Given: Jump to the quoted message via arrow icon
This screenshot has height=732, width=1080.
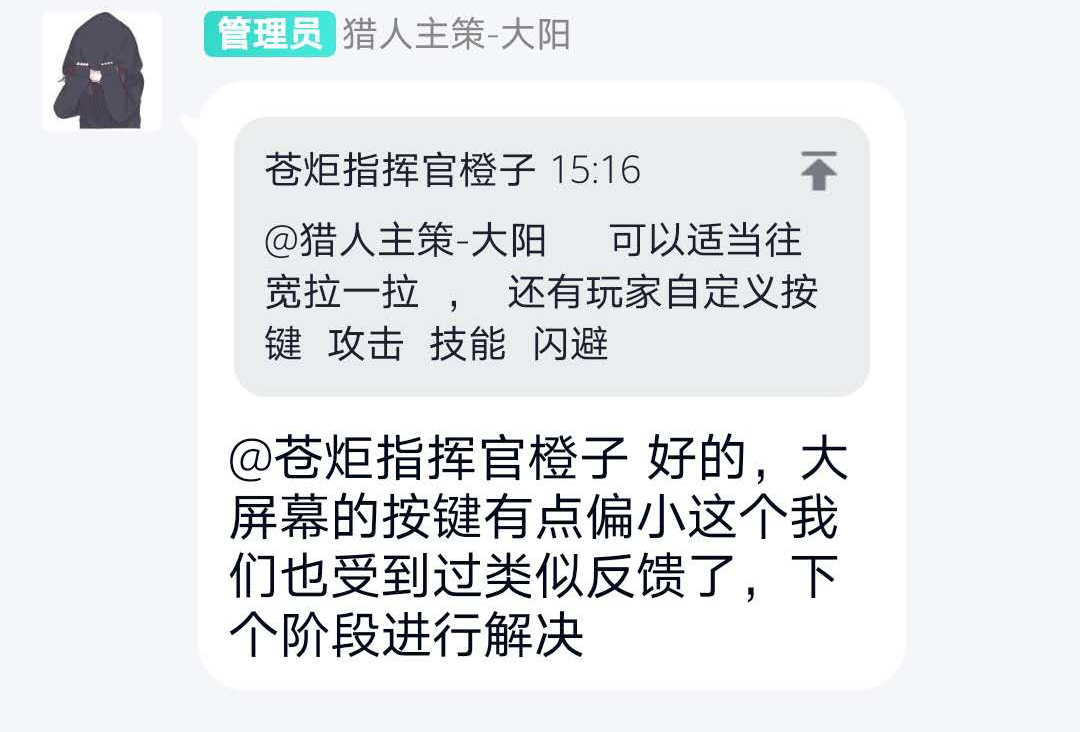Looking at the screenshot, I should (818, 171).
